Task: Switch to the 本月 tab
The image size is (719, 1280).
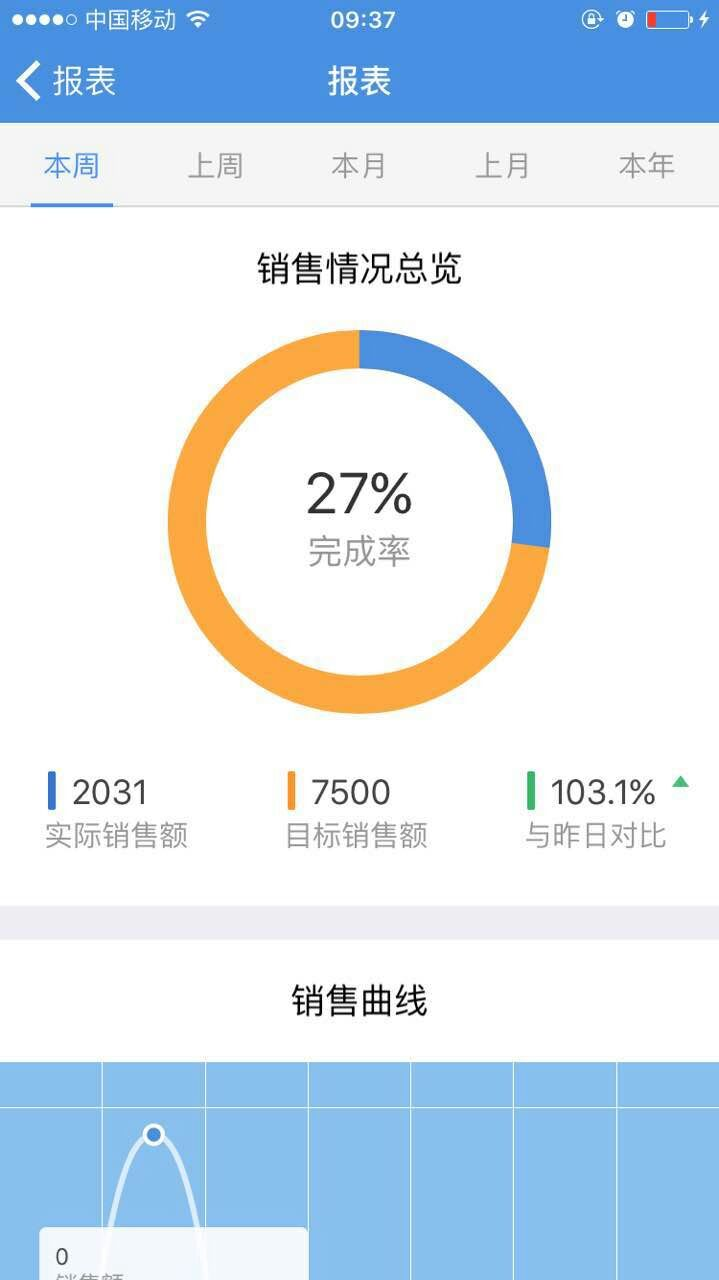Action: point(359,165)
